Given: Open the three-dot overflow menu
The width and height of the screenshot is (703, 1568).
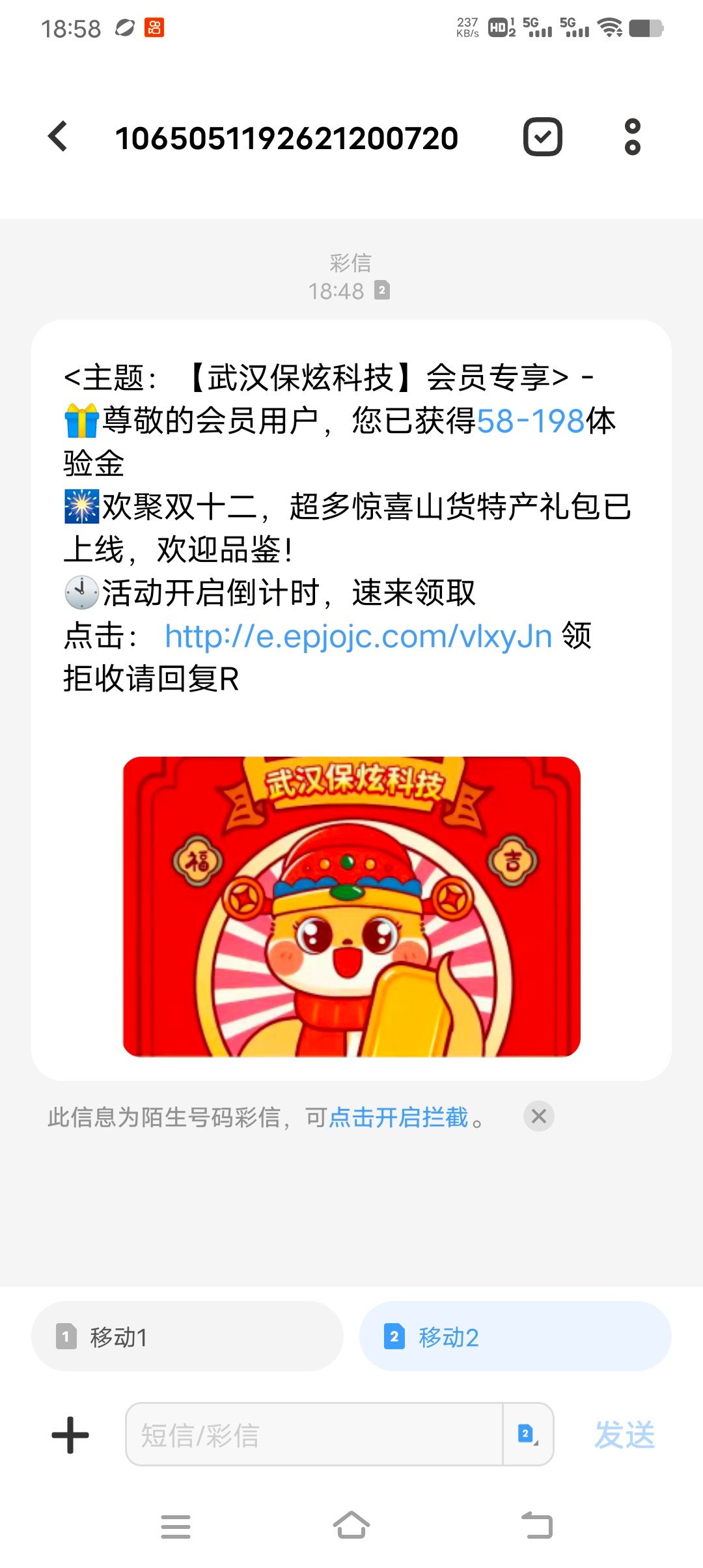Looking at the screenshot, I should point(632,137).
